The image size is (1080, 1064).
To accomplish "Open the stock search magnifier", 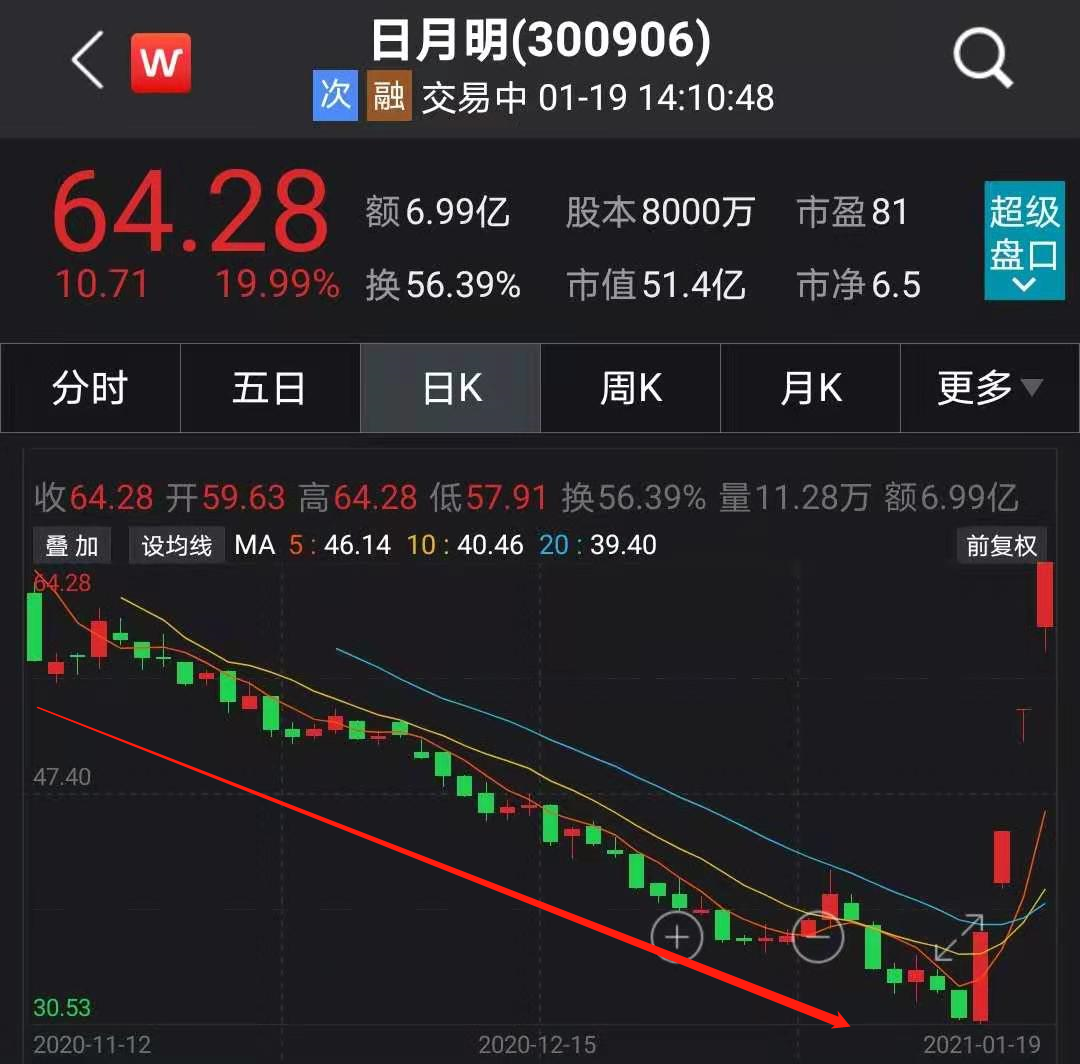I will click(x=984, y=59).
